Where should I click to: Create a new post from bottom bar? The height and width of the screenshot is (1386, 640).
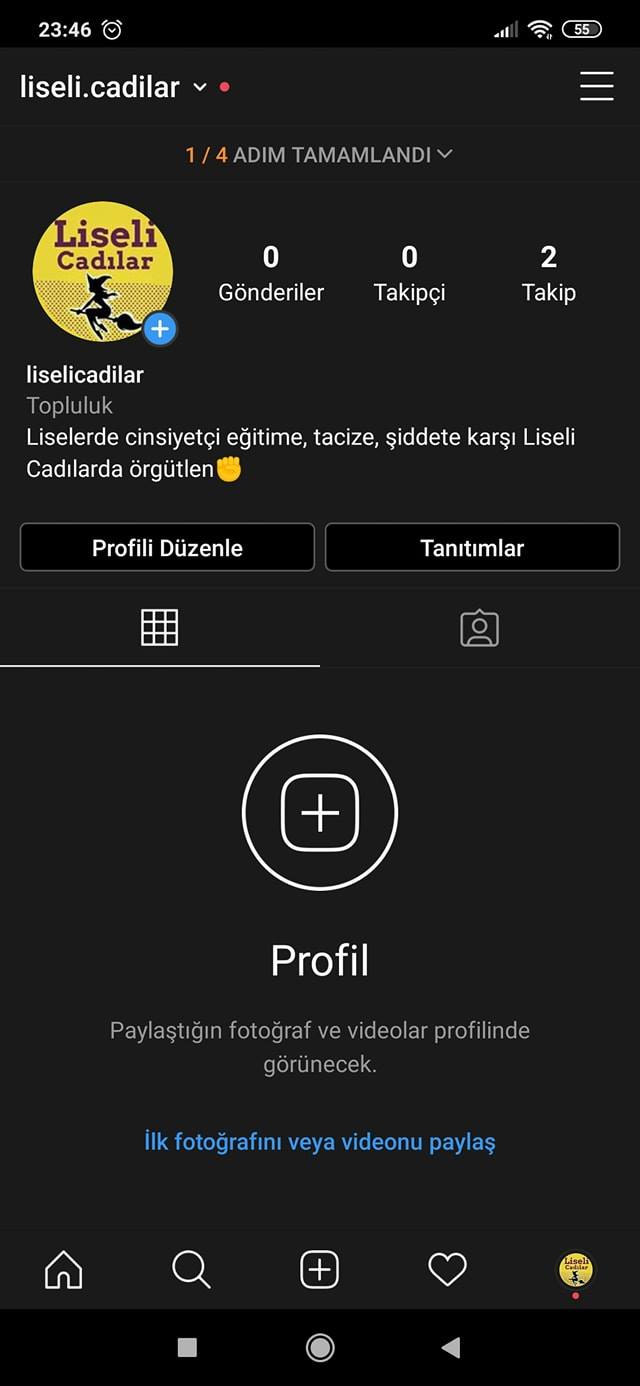tap(320, 1270)
